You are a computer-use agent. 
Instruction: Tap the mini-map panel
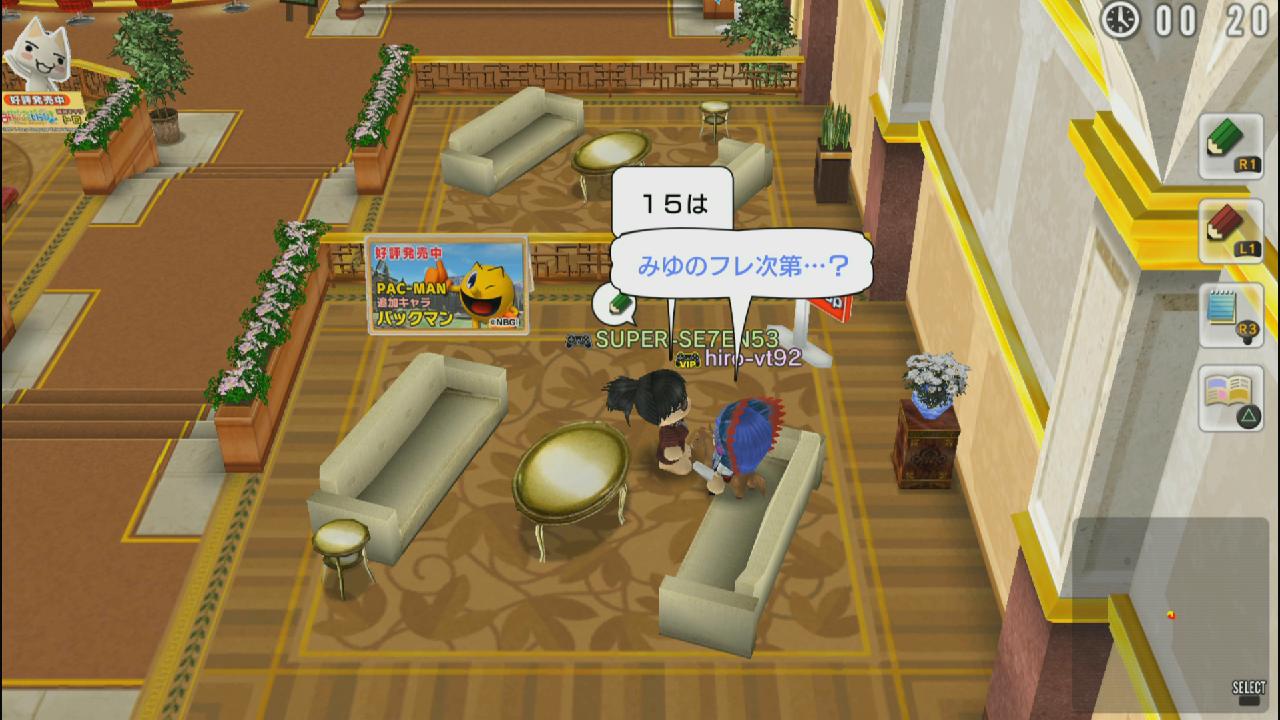pos(1170,612)
